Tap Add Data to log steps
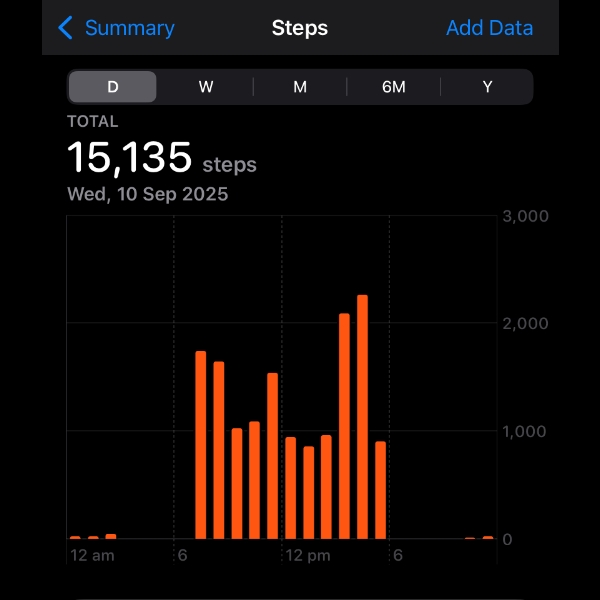The image size is (600, 600). click(x=489, y=28)
